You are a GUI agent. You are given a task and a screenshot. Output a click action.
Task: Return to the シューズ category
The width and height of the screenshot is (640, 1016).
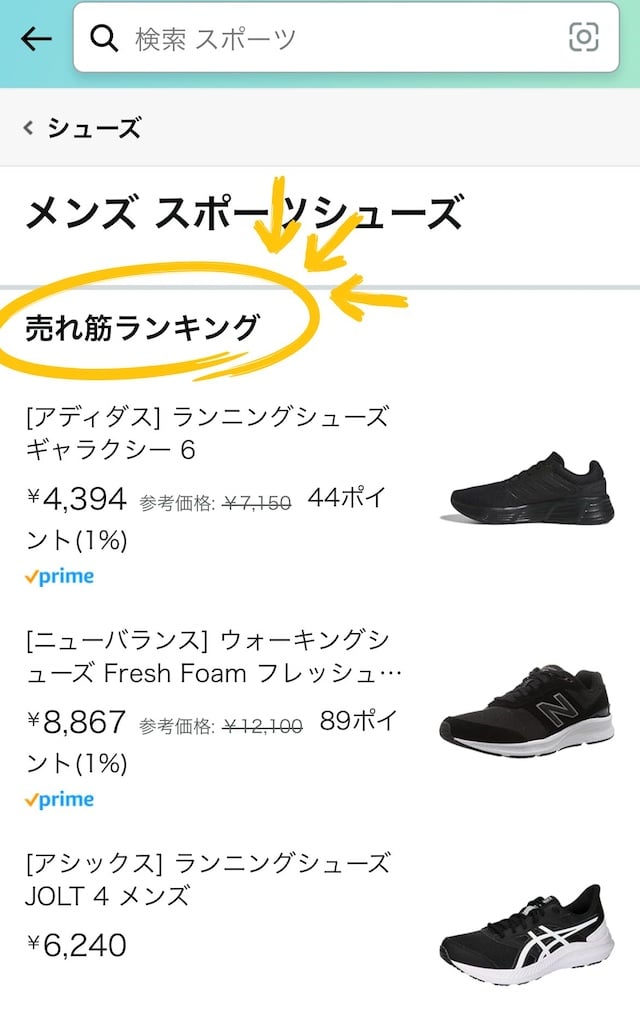[84, 128]
